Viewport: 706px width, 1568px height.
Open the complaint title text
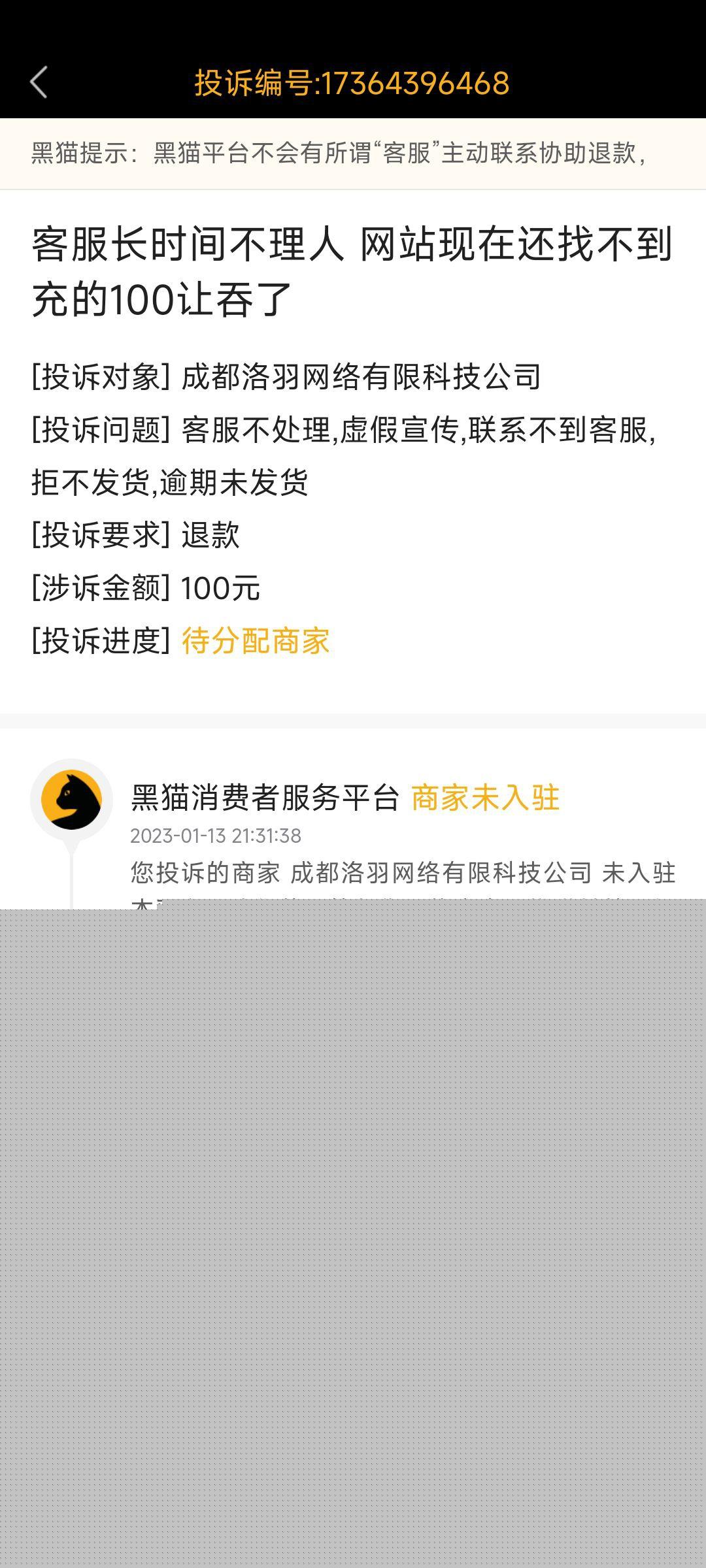[x=352, y=272]
